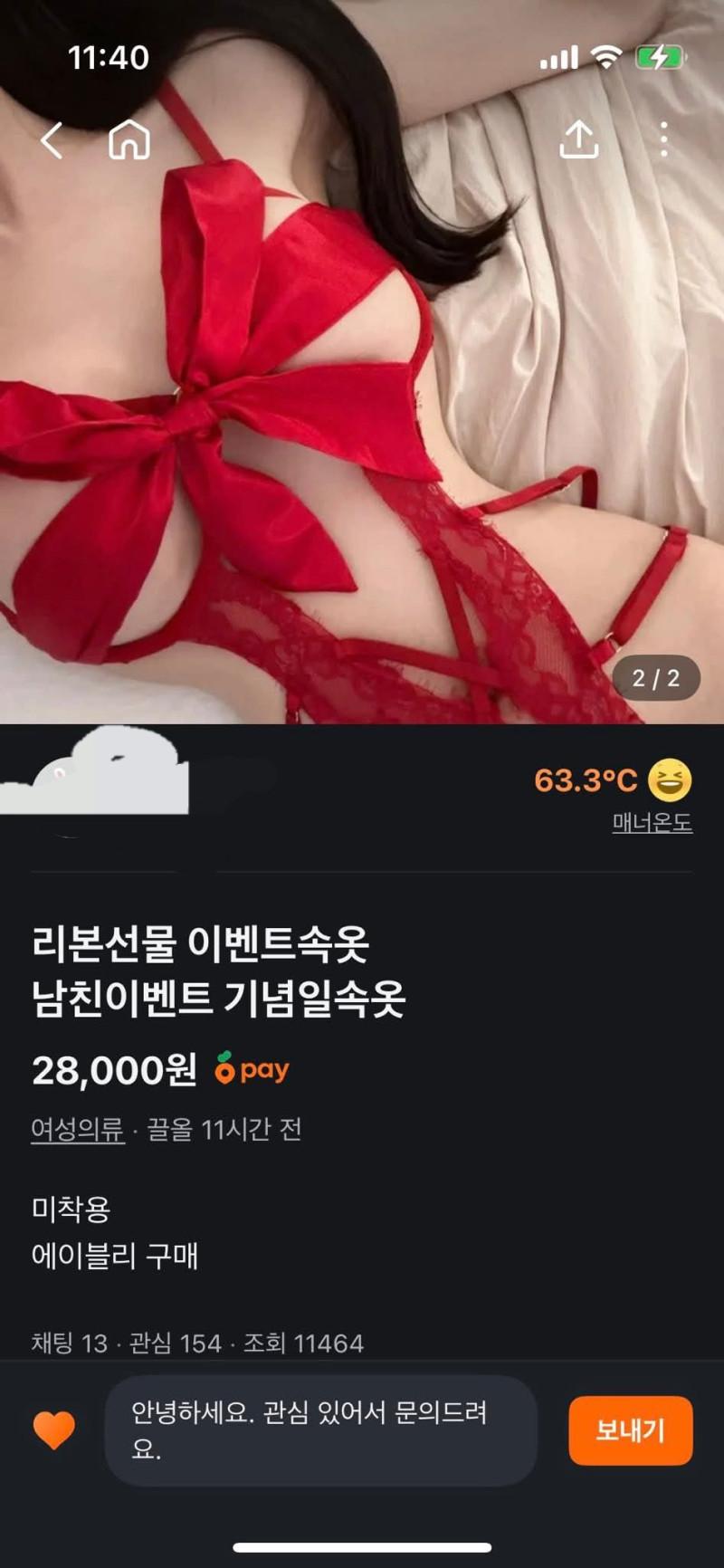The image size is (724, 1568).
Task: Tap the 매너온도 link
Action: pos(652,822)
